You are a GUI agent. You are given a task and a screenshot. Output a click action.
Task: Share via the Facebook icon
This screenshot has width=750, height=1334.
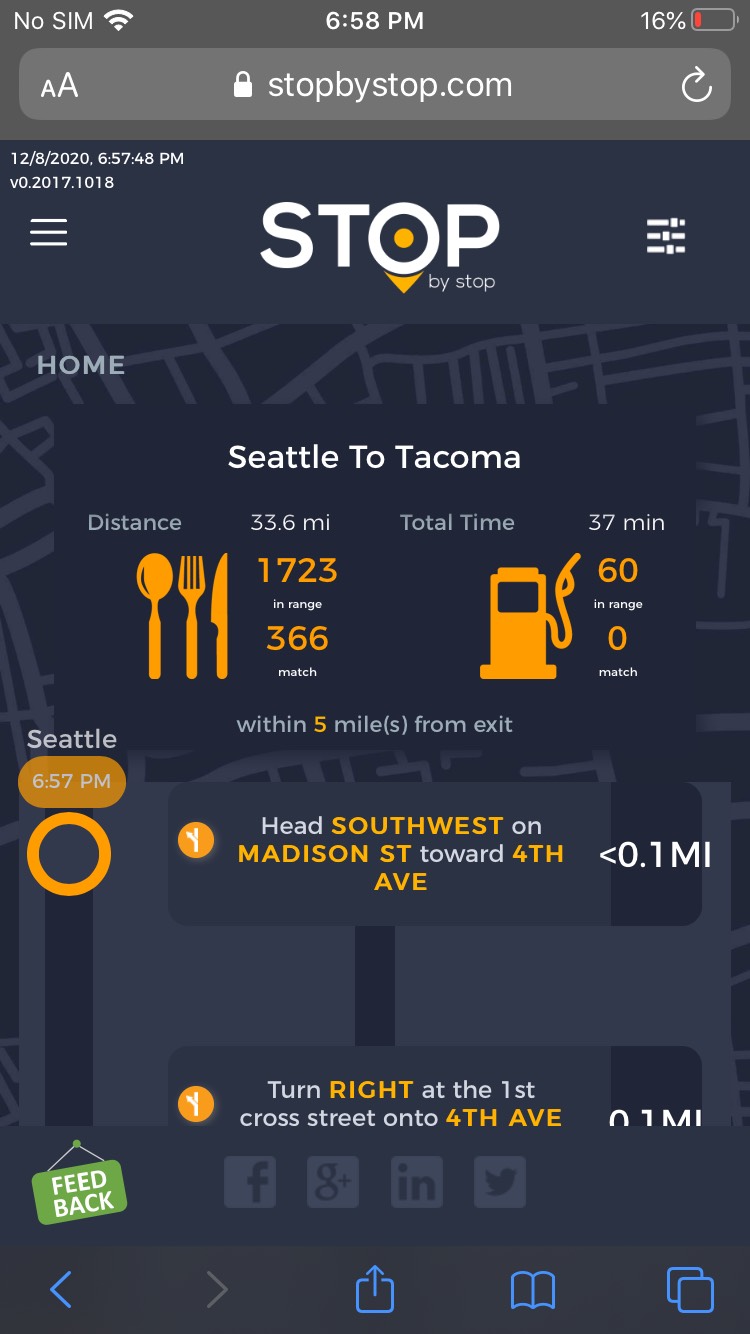coord(249,1183)
